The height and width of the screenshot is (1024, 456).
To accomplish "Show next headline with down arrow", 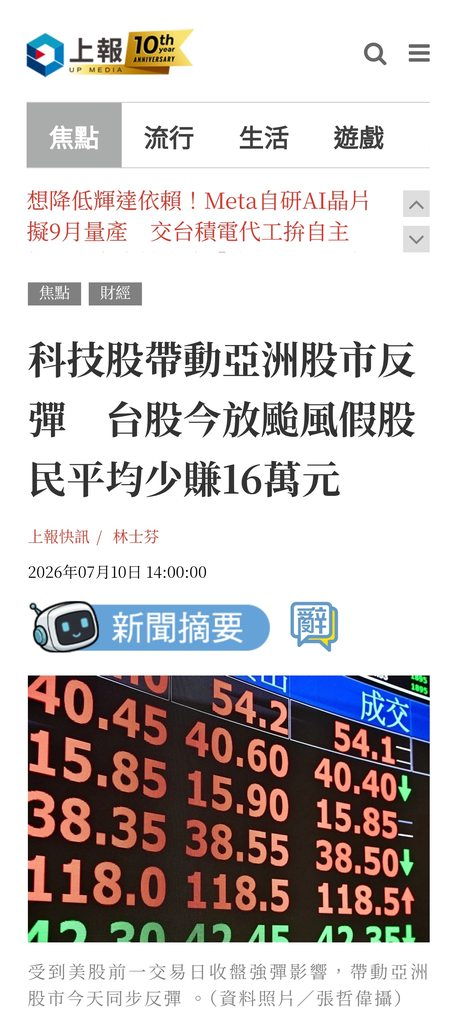I will coord(416,239).
